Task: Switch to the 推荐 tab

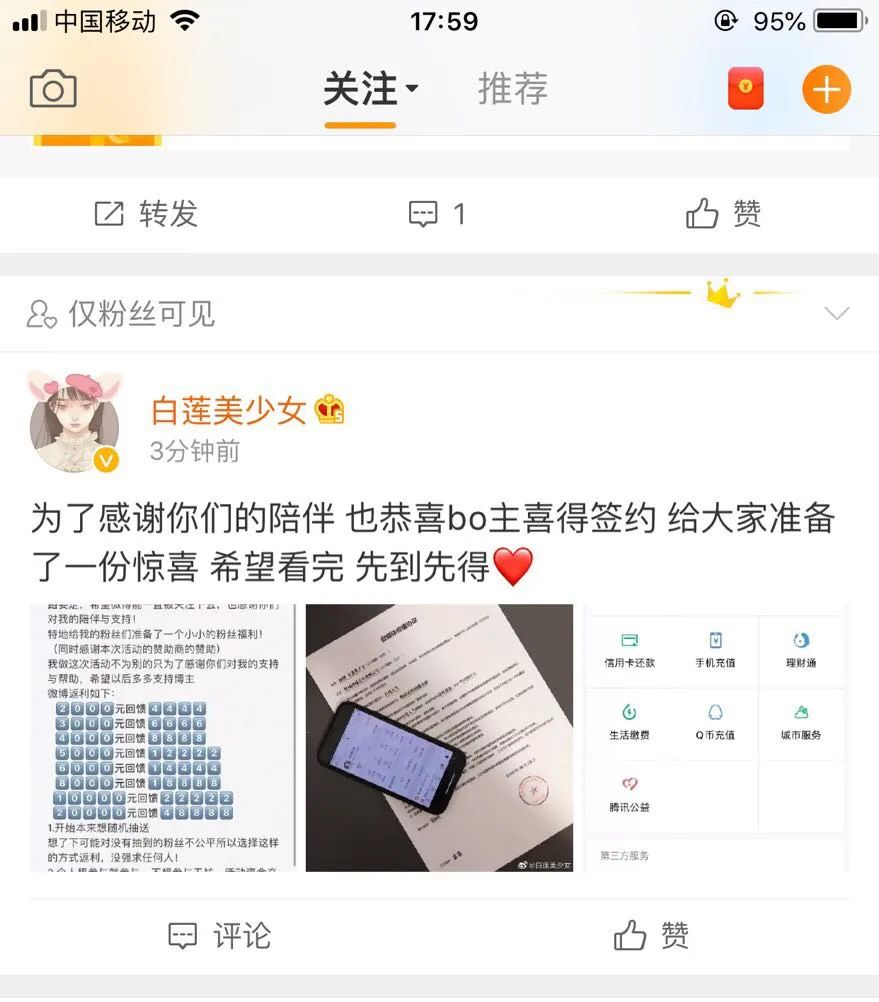Action: (513, 88)
